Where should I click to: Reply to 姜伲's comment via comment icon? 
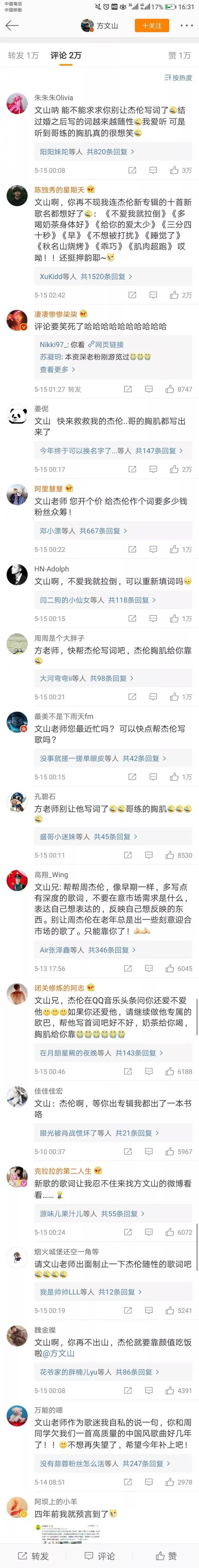pyautogui.click(x=149, y=469)
